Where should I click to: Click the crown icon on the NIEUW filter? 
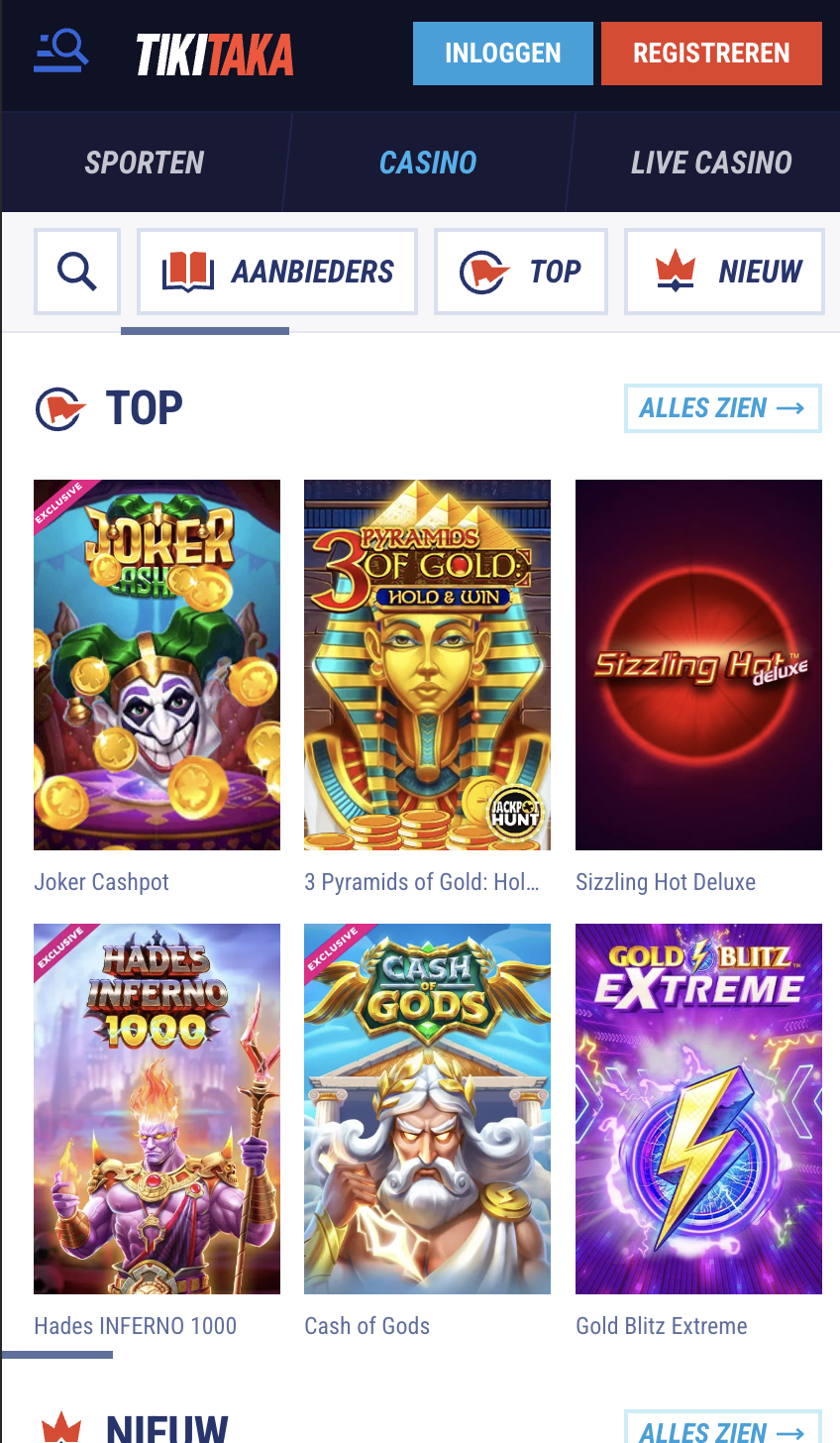(679, 270)
